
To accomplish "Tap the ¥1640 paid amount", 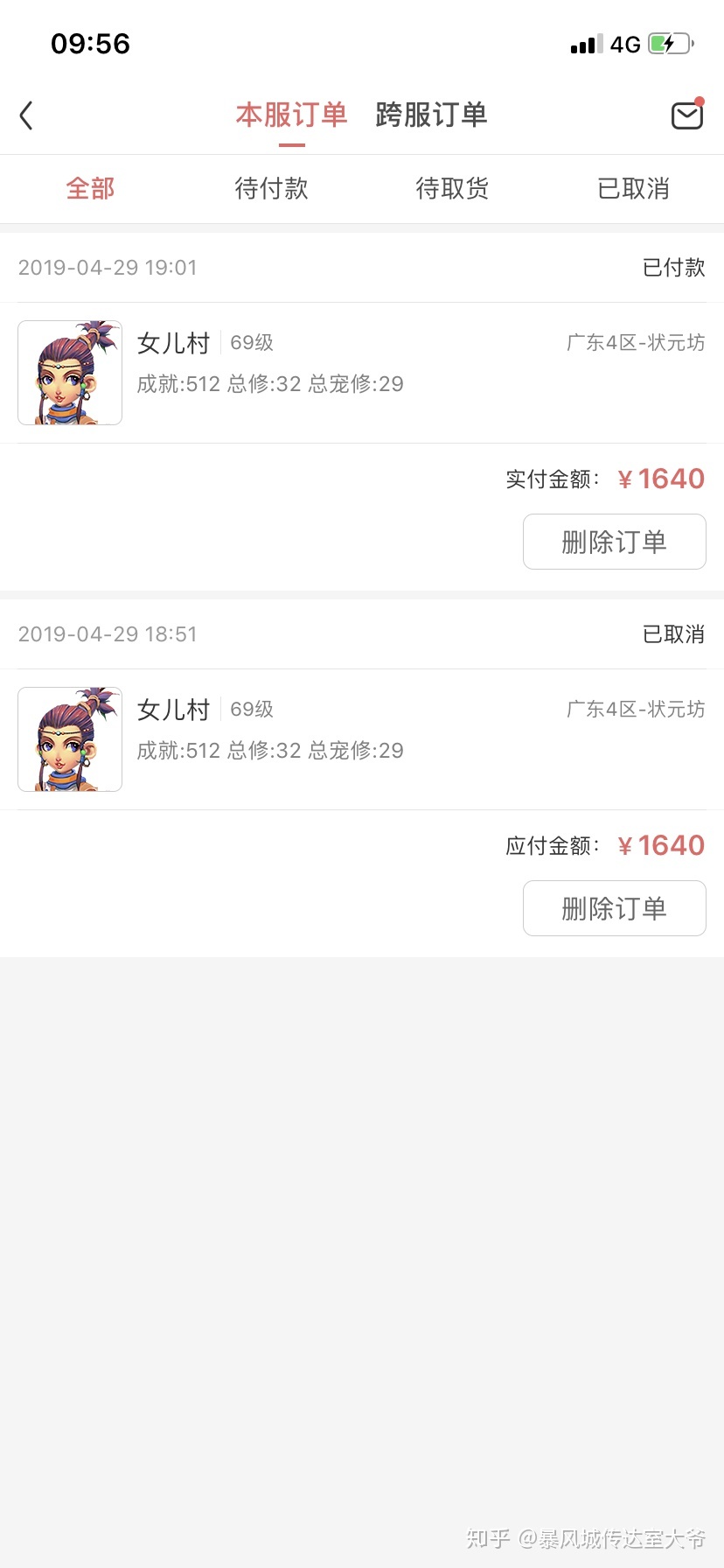I will click(662, 478).
